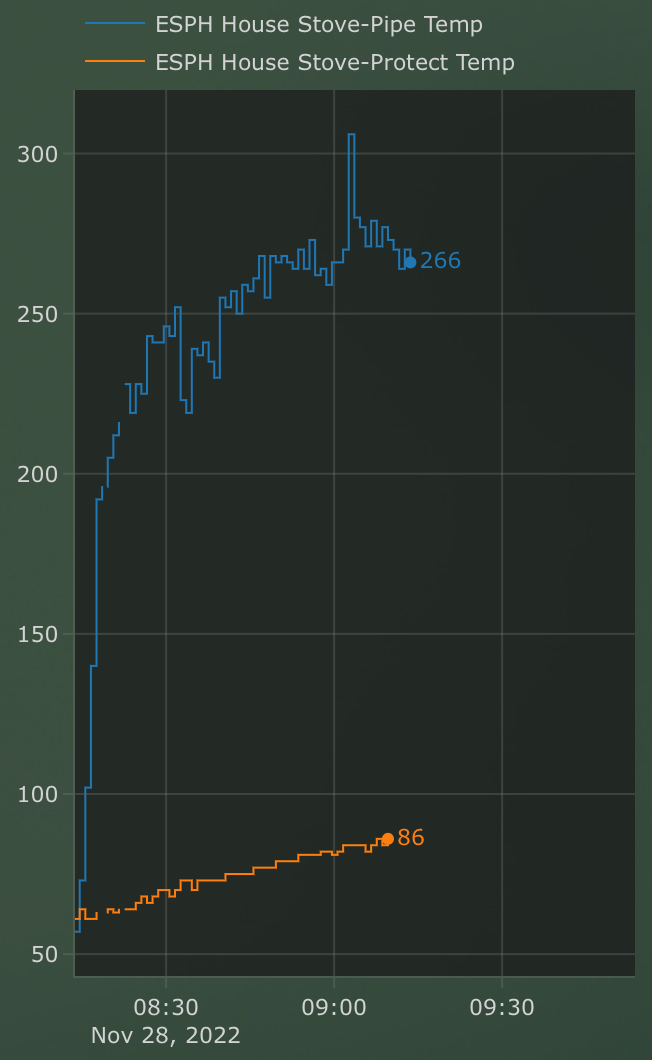Toggle the Stove-Pipe Temp legend entry
Screen dimensions: 652x1060
[318, 25]
